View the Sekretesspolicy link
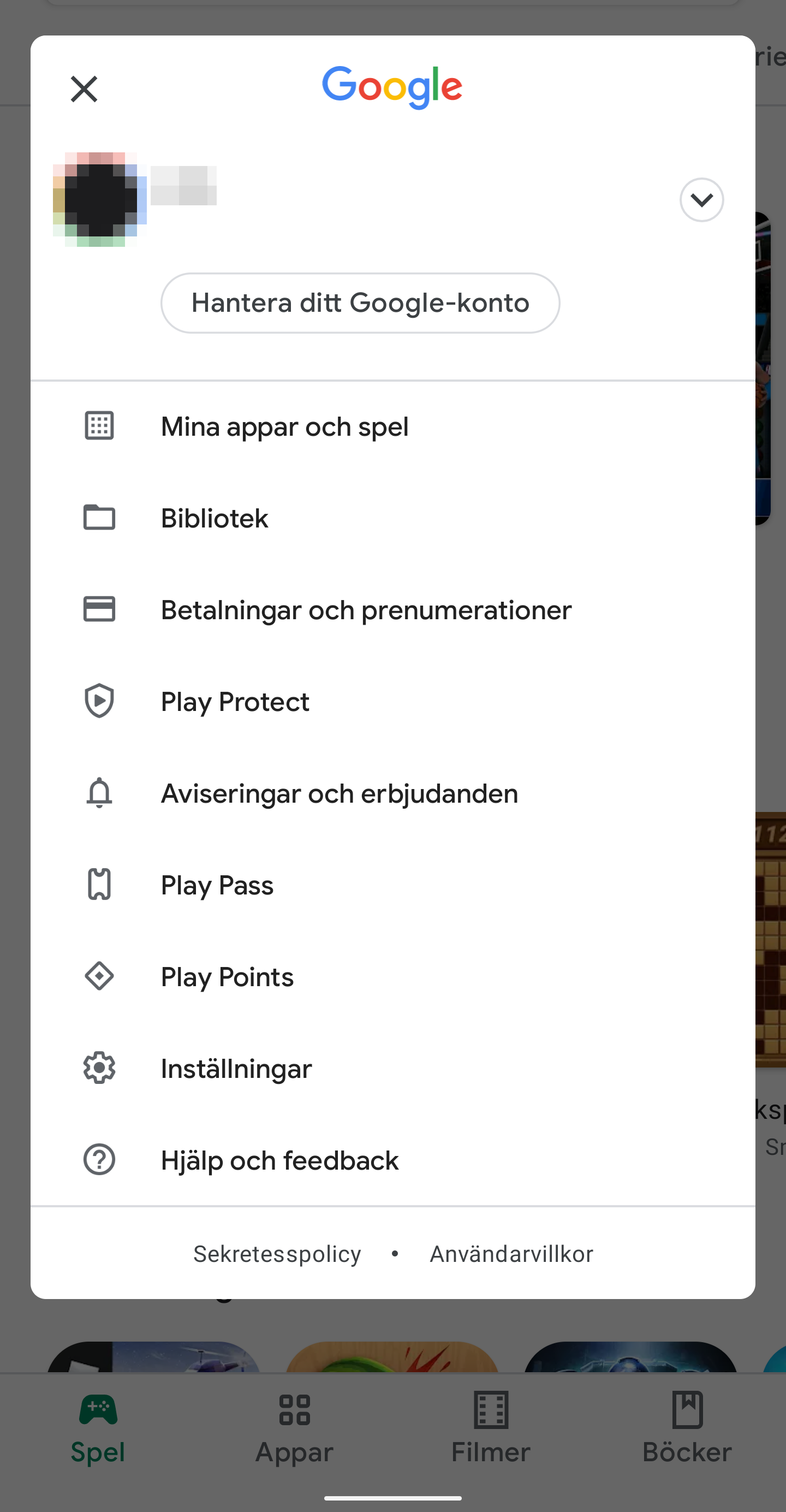This screenshot has width=786, height=1512. [x=277, y=1254]
